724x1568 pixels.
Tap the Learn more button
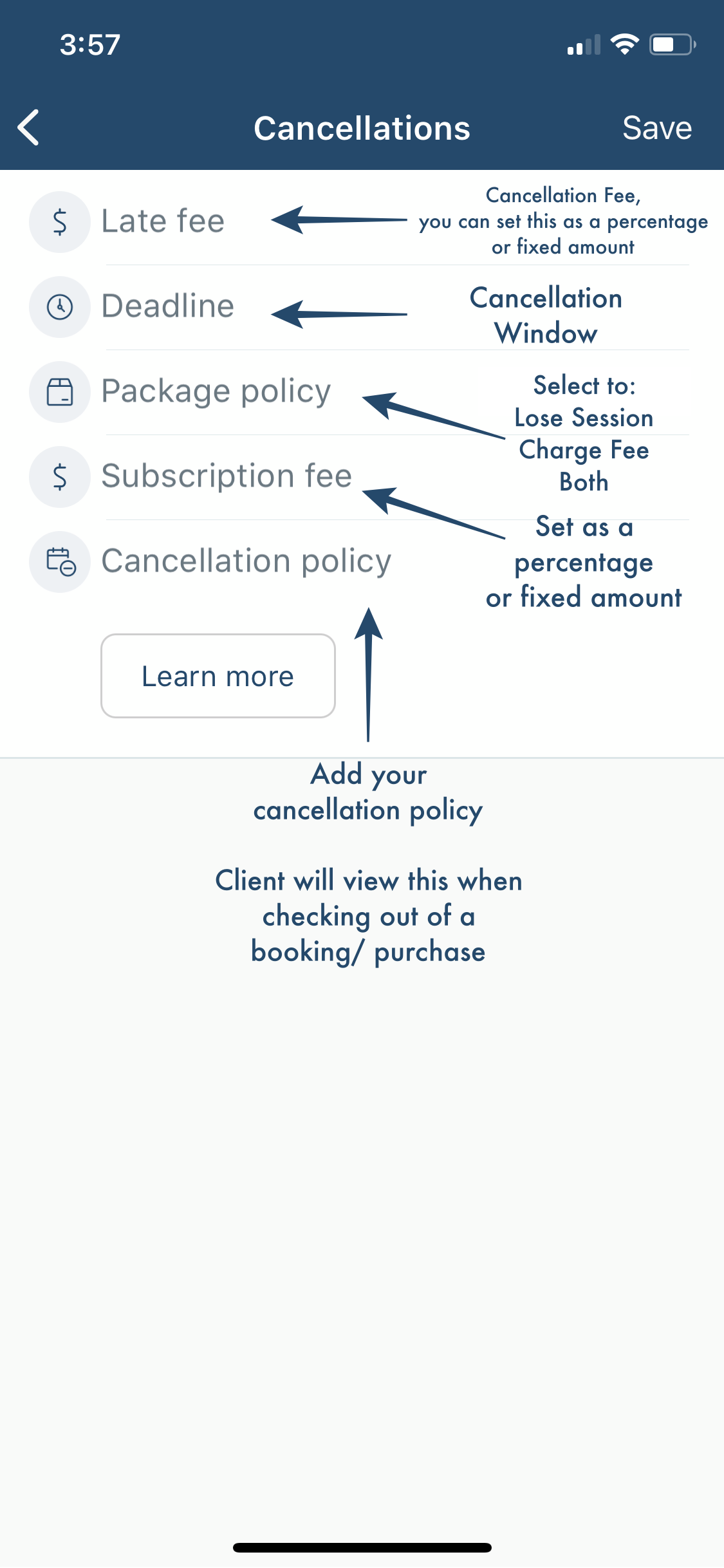pos(218,676)
